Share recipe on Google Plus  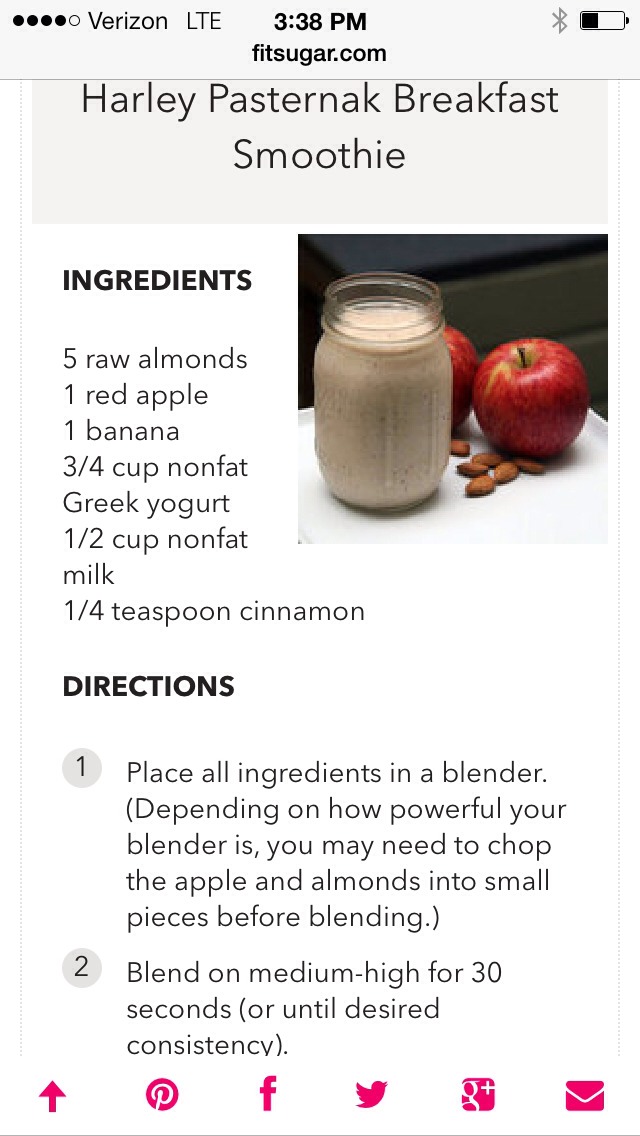(x=478, y=1095)
